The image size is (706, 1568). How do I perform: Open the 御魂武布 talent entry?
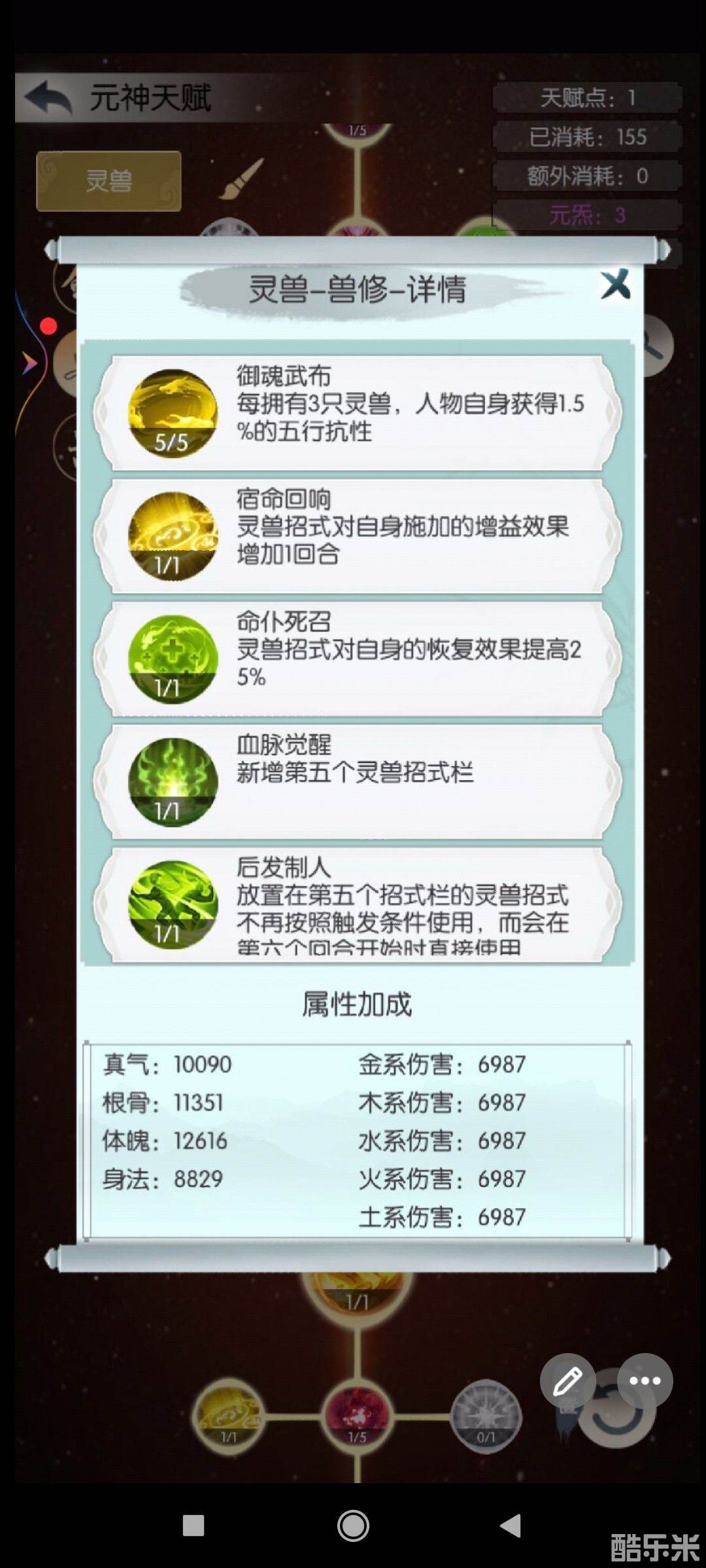coord(357,413)
